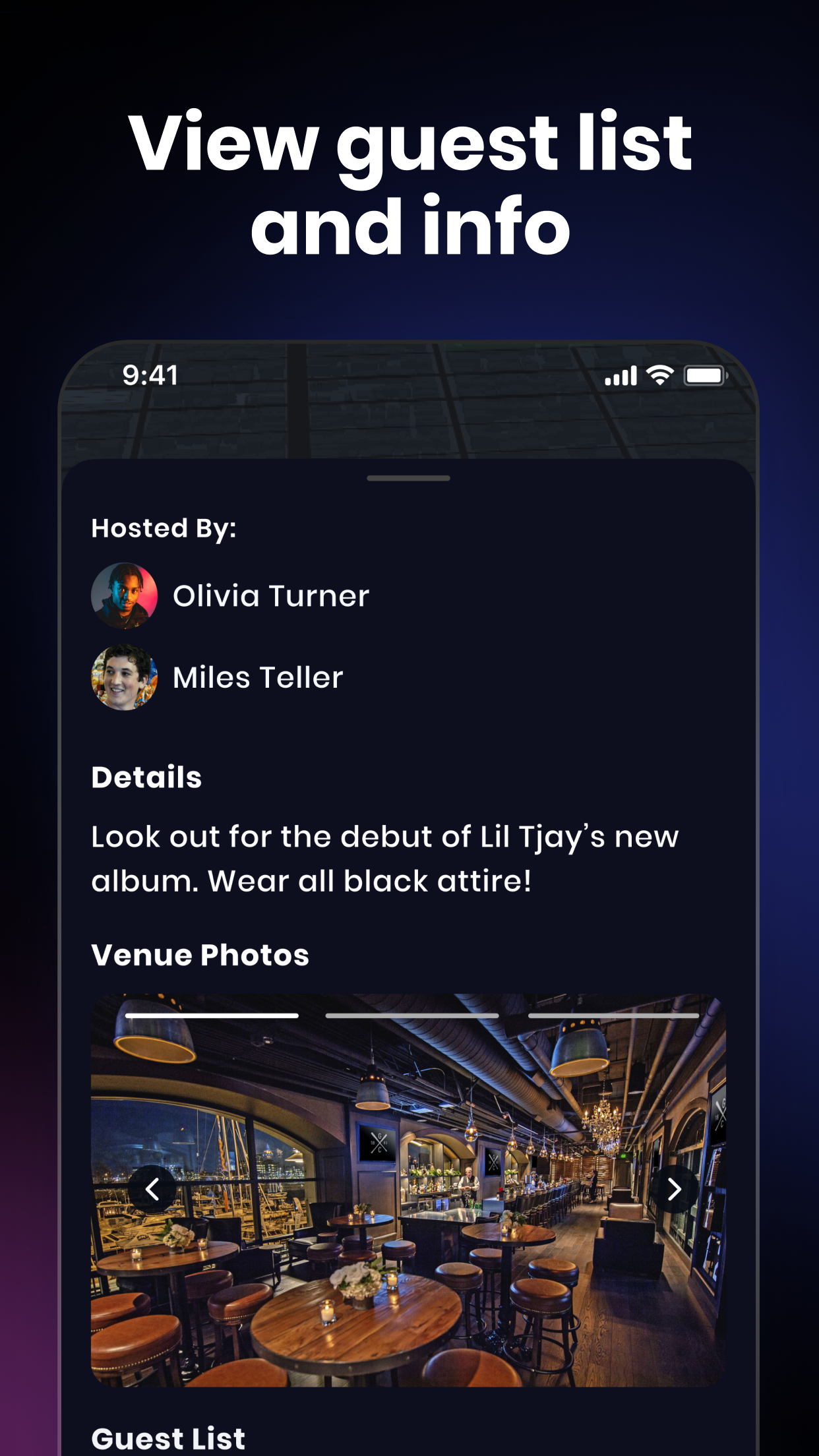
Task: Tap Miles Teller's name
Action: coord(257,677)
